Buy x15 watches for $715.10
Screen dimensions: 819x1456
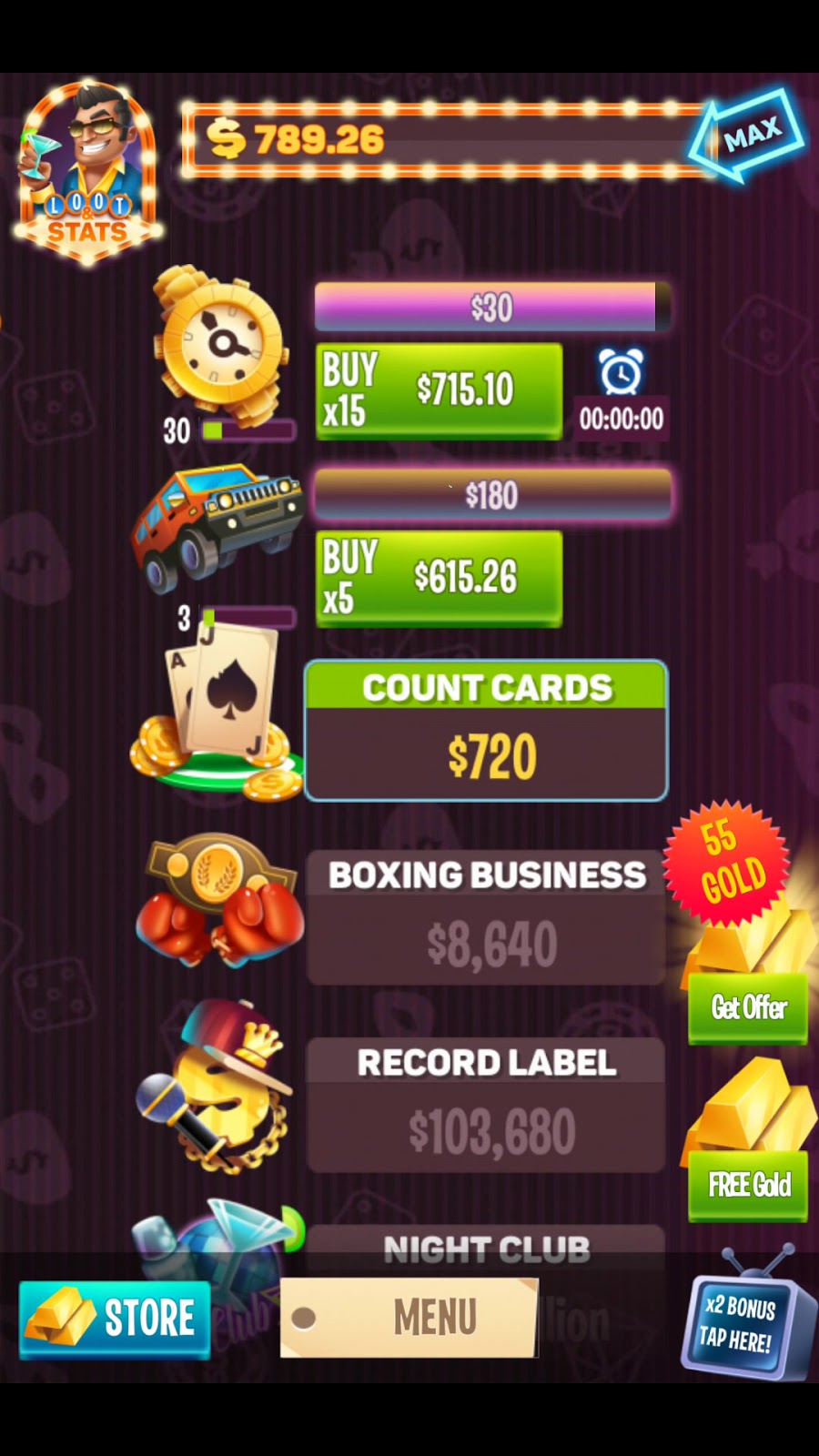(x=438, y=390)
